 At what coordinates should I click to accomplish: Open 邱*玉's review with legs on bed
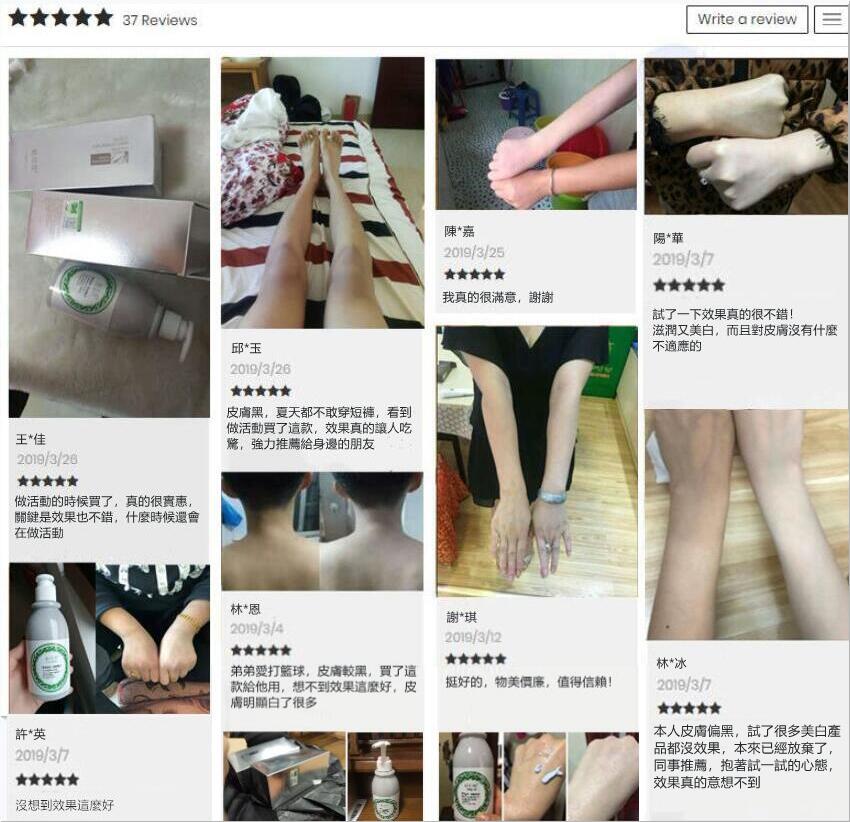tap(321, 193)
